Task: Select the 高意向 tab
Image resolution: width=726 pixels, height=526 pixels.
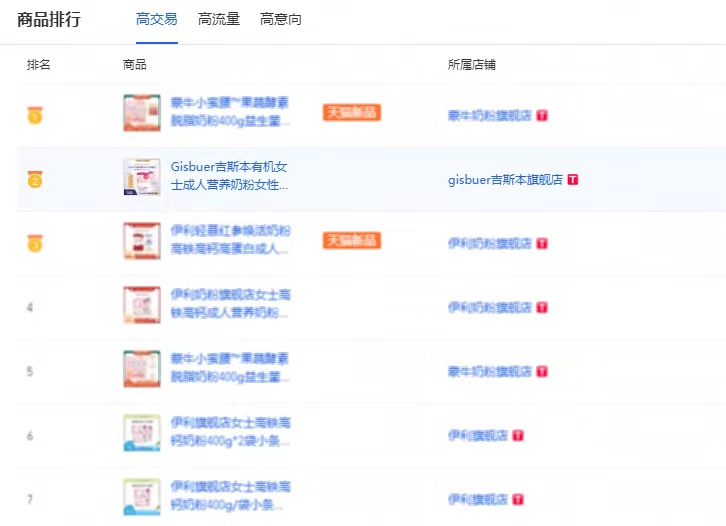Action: (x=281, y=20)
